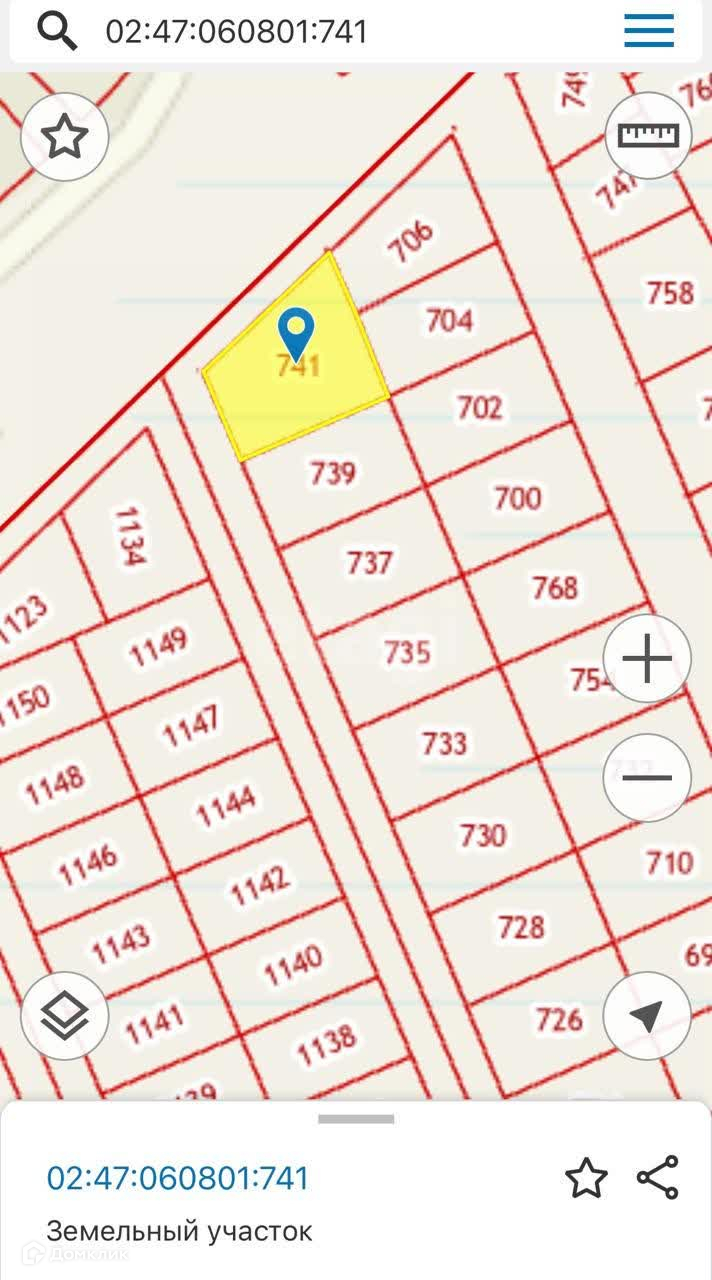The height and width of the screenshot is (1280, 712).
Task: Share parcel 02:47:060801:741
Action: pyautogui.click(x=658, y=1178)
